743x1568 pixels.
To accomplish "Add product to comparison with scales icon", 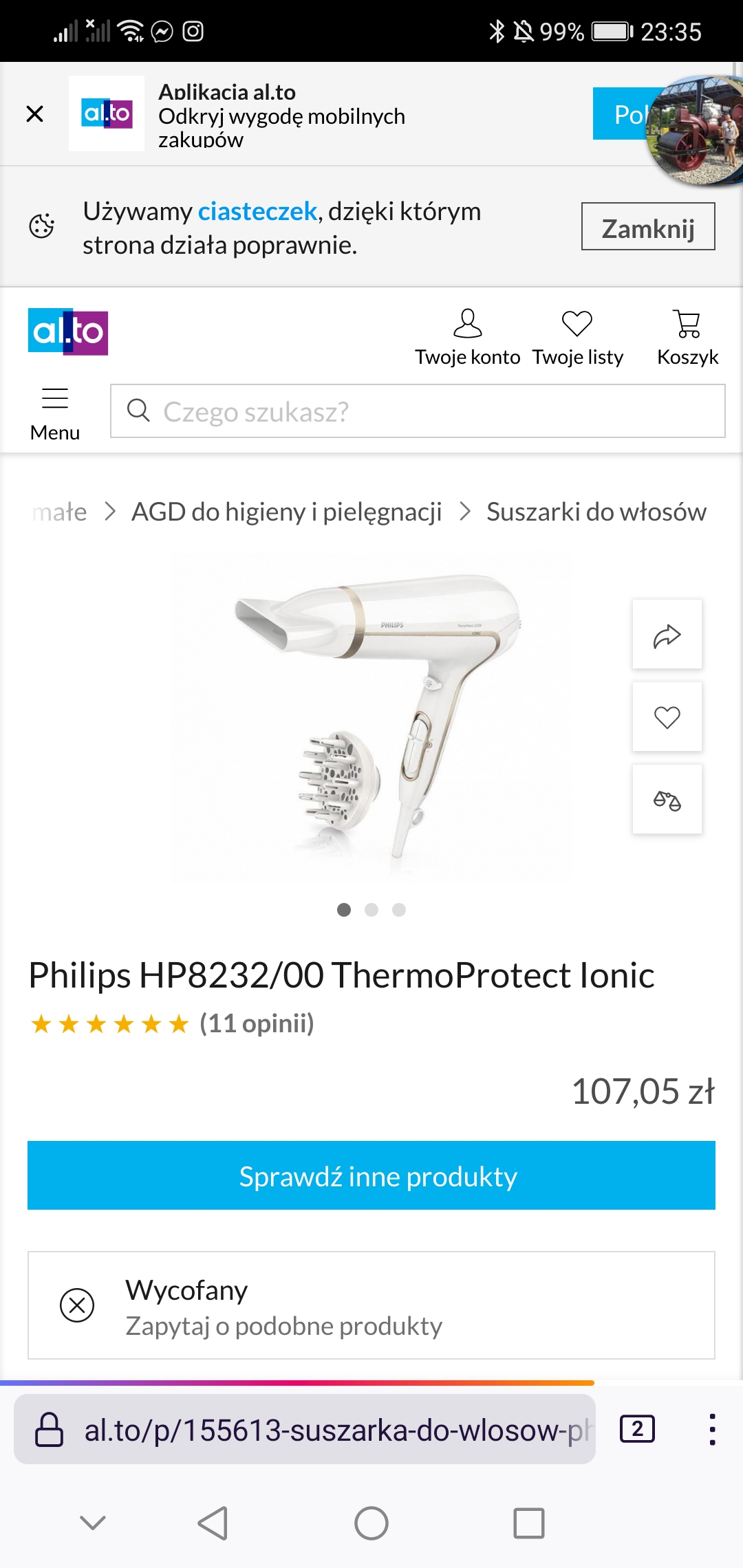I will (x=667, y=798).
